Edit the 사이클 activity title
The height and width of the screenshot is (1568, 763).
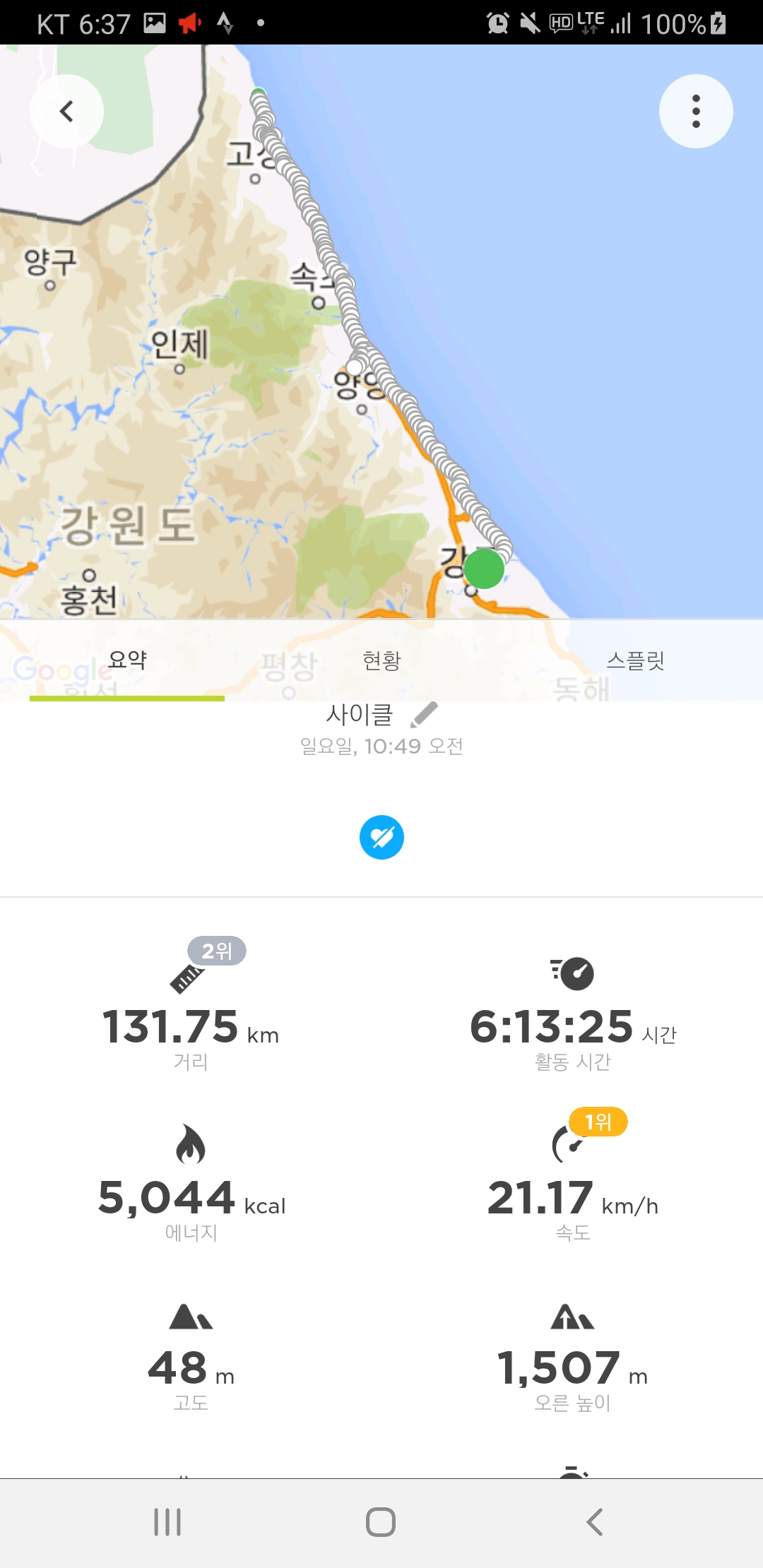point(425,715)
